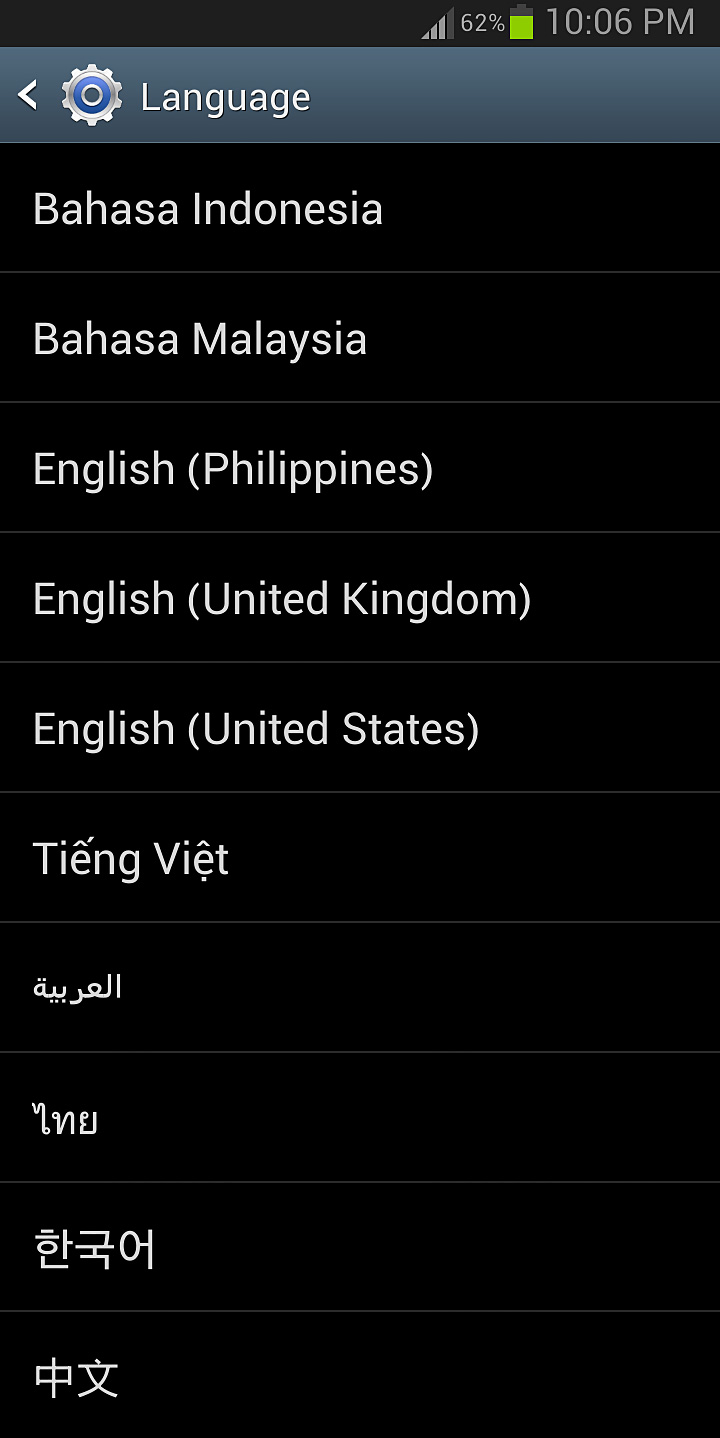
Task: Select the Korean 한국어 option
Action: 360,1247
